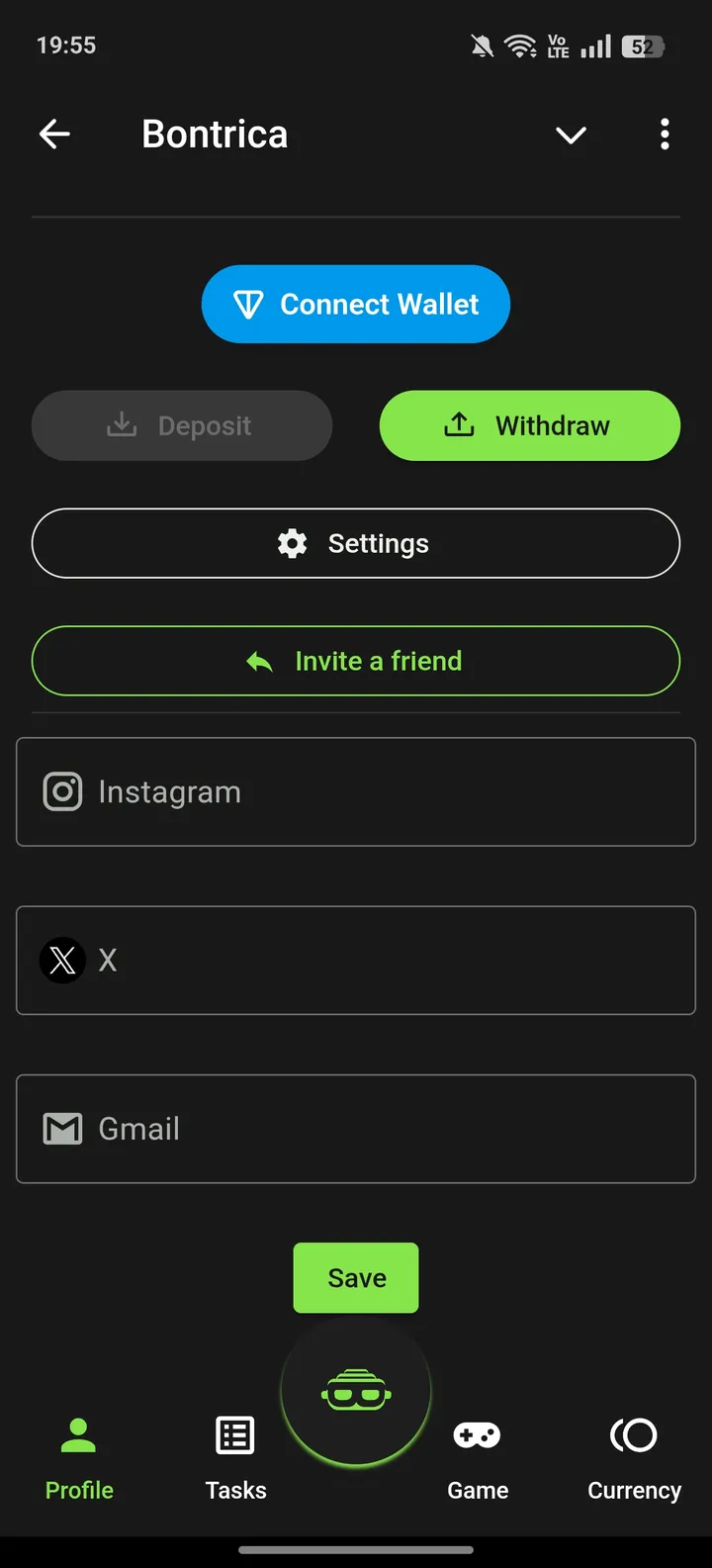Viewport: 712px width, 1568px height.
Task: Save the profile details
Action: tap(356, 1278)
